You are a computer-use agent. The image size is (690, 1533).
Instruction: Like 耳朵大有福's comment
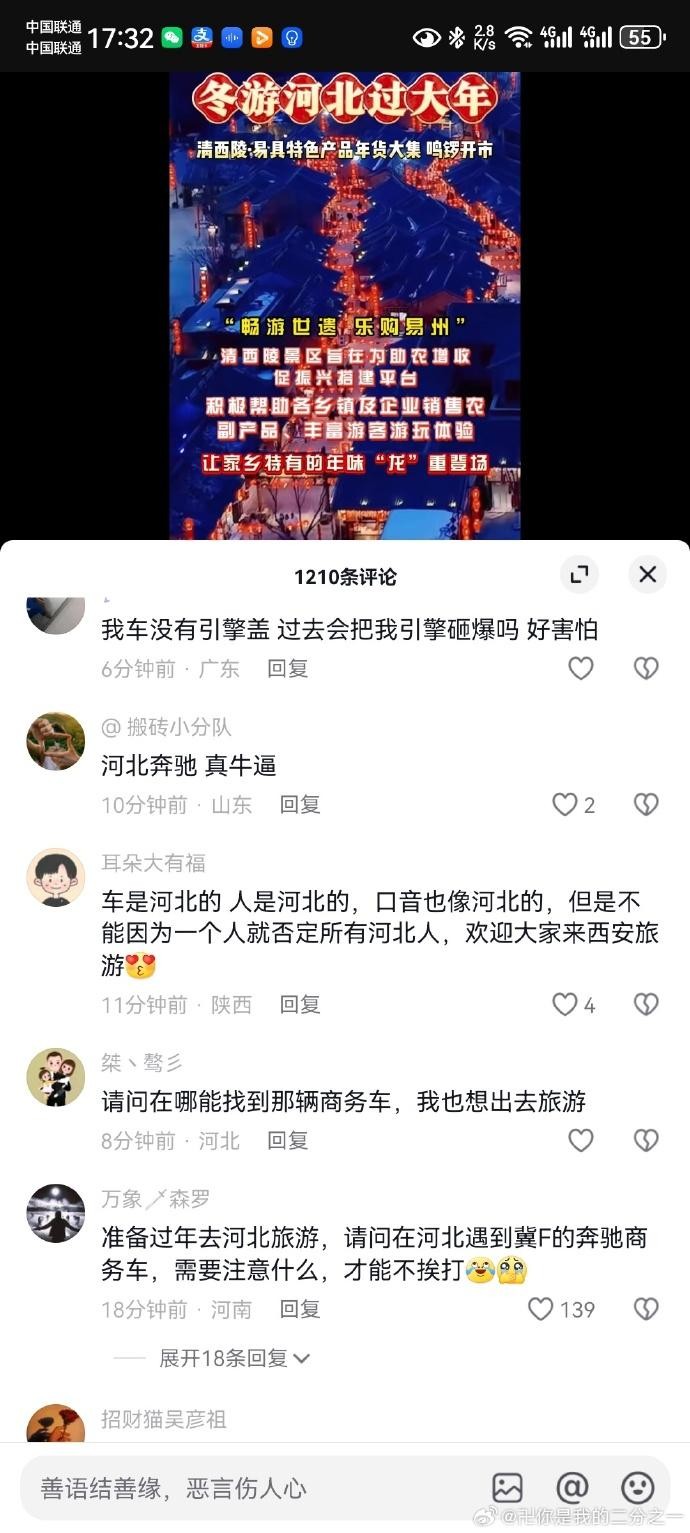pos(566,1004)
